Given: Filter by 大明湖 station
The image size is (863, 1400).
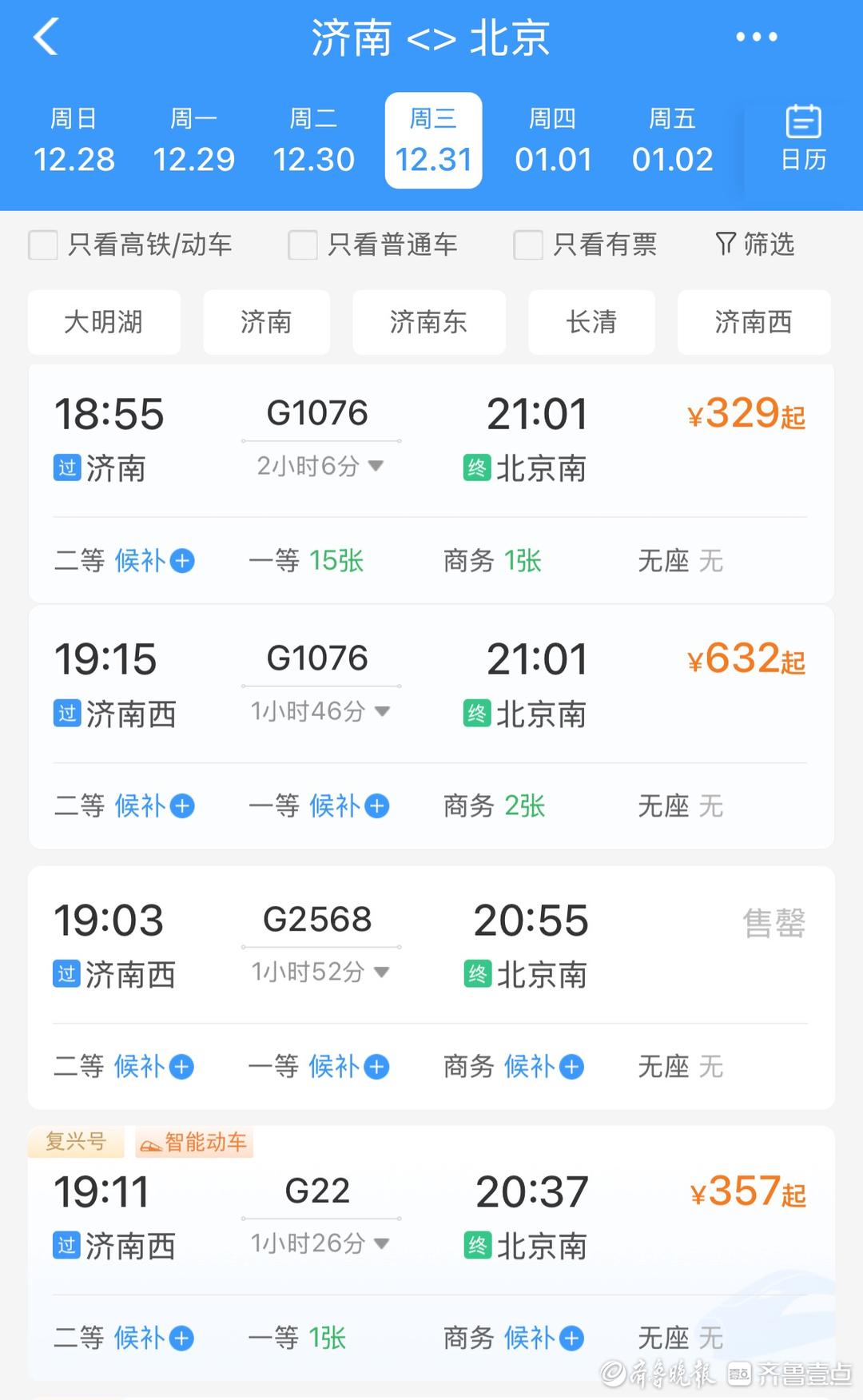Looking at the screenshot, I should 104,322.
